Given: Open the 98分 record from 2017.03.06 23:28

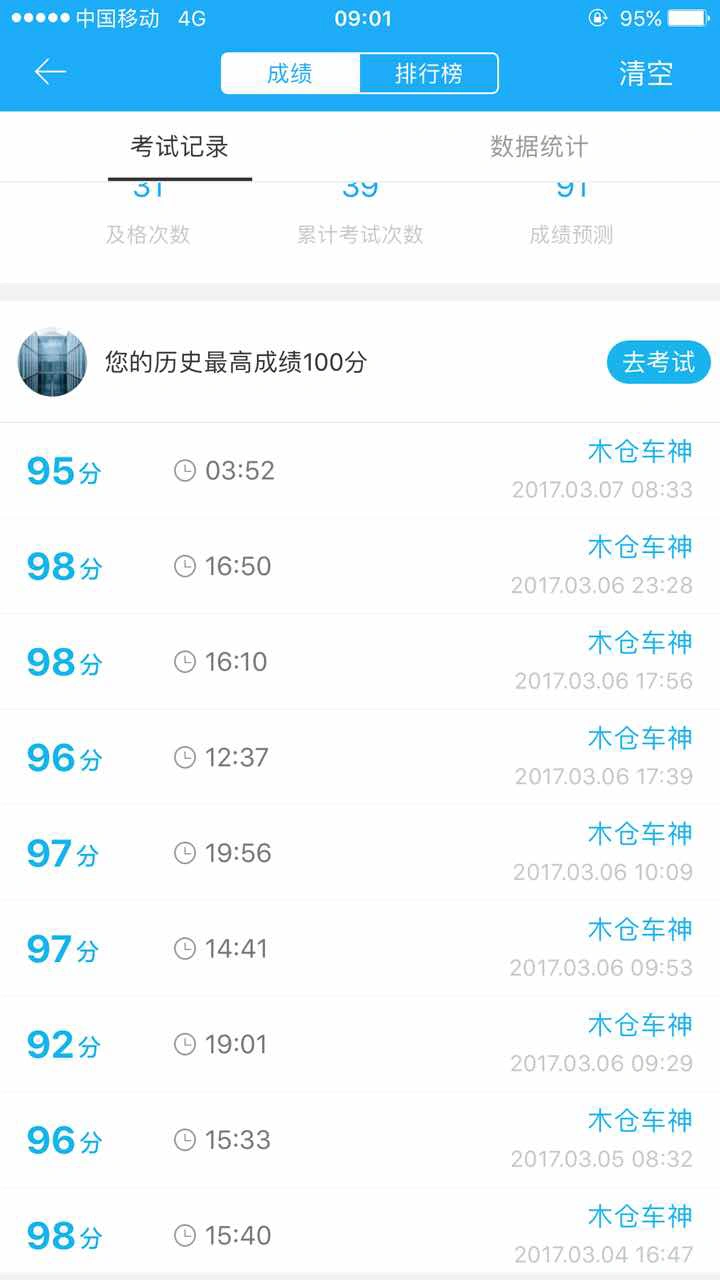Looking at the screenshot, I should (x=360, y=566).
